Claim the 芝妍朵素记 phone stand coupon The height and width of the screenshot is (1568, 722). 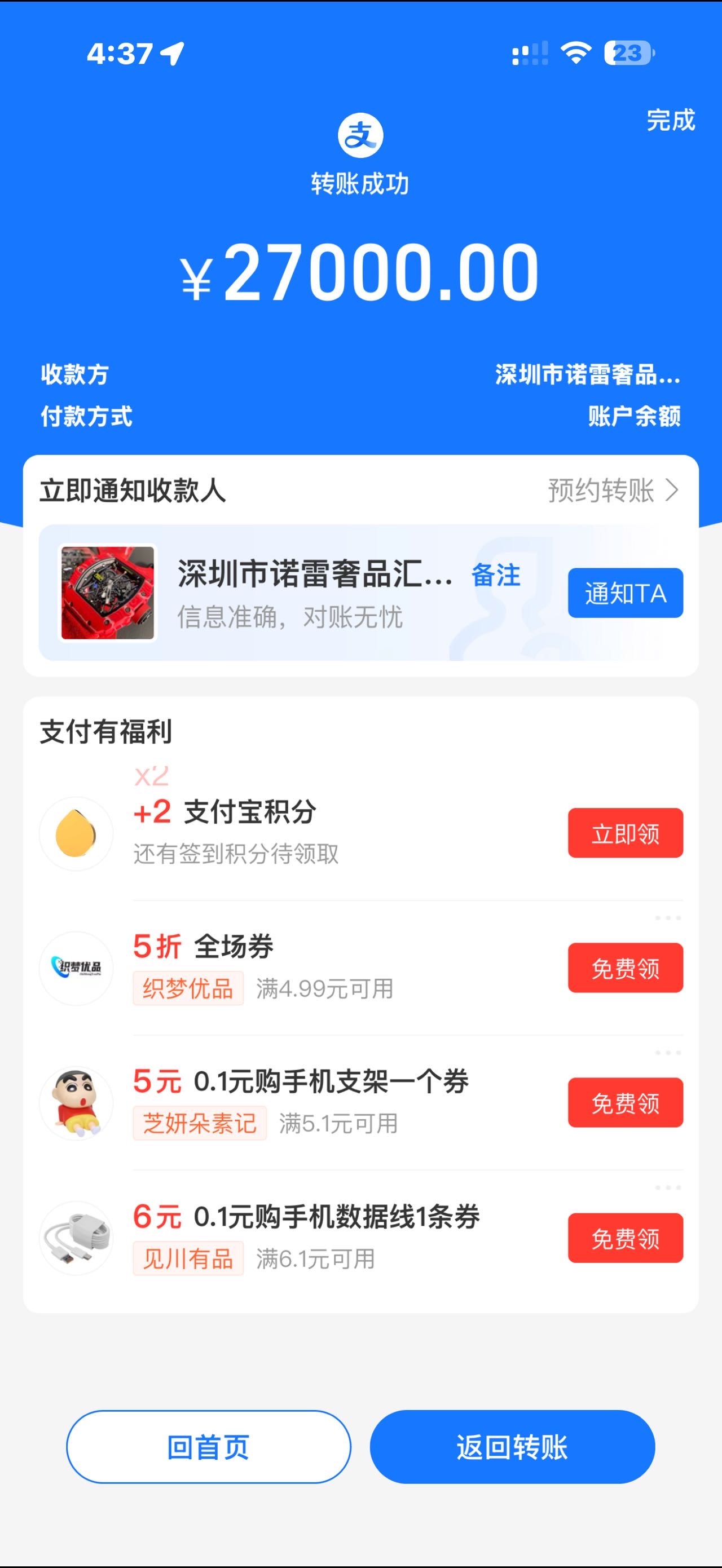pos(625,1102)
